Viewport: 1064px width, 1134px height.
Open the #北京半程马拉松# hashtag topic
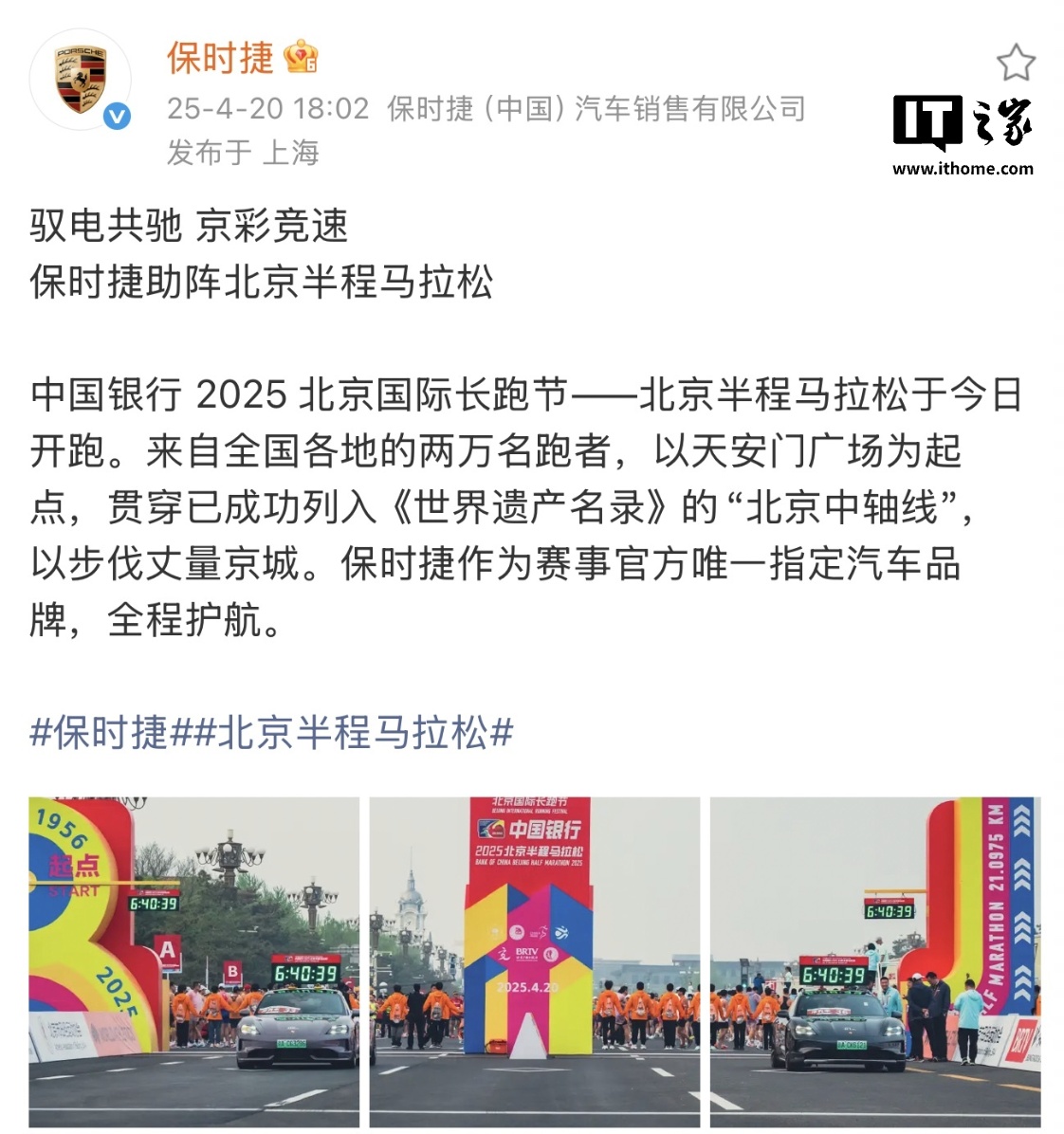(354, 733)
